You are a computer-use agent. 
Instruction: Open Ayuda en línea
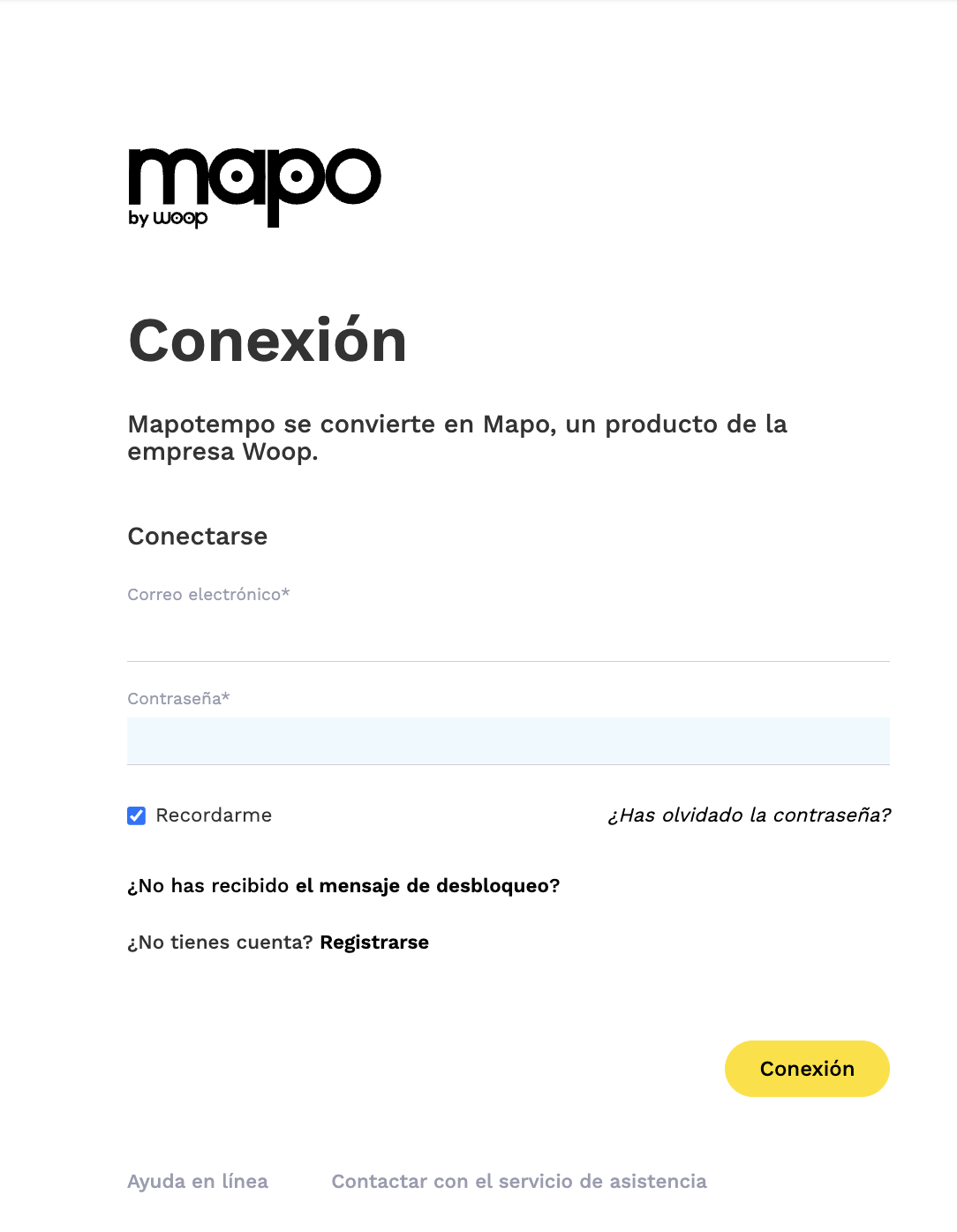[x=198, y=1182]
